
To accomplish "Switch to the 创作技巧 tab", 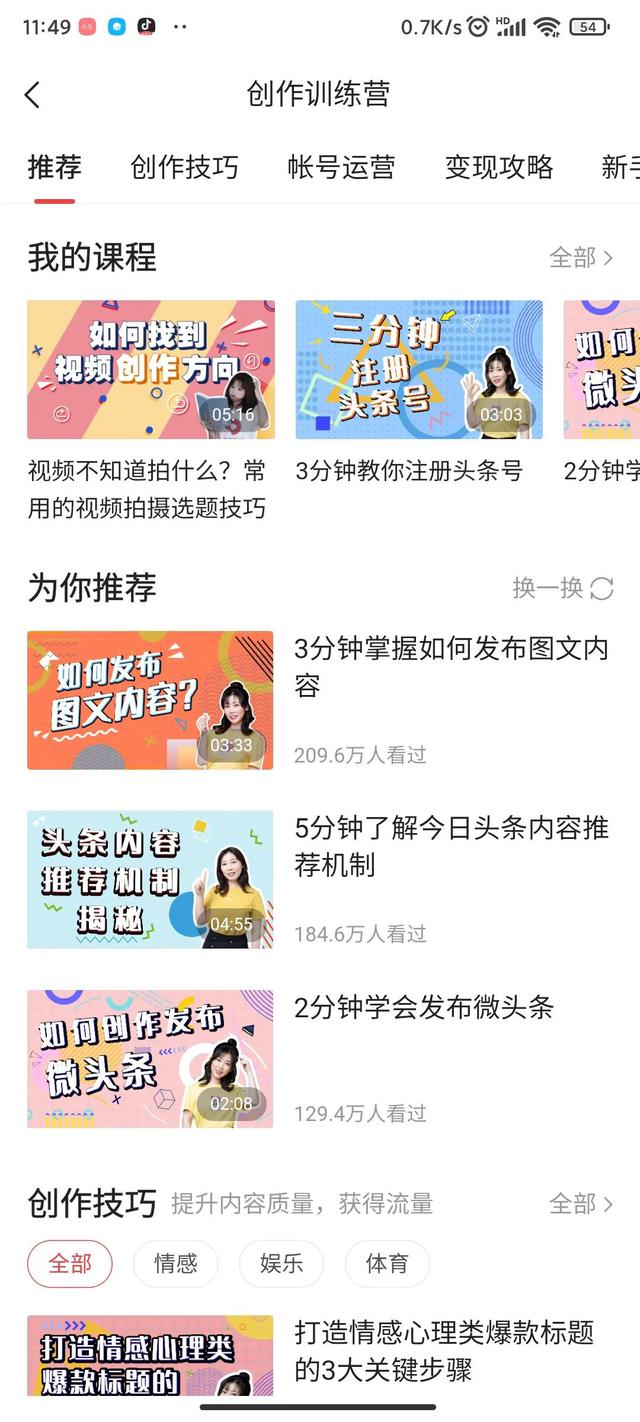I will click(x=184, y=167).
